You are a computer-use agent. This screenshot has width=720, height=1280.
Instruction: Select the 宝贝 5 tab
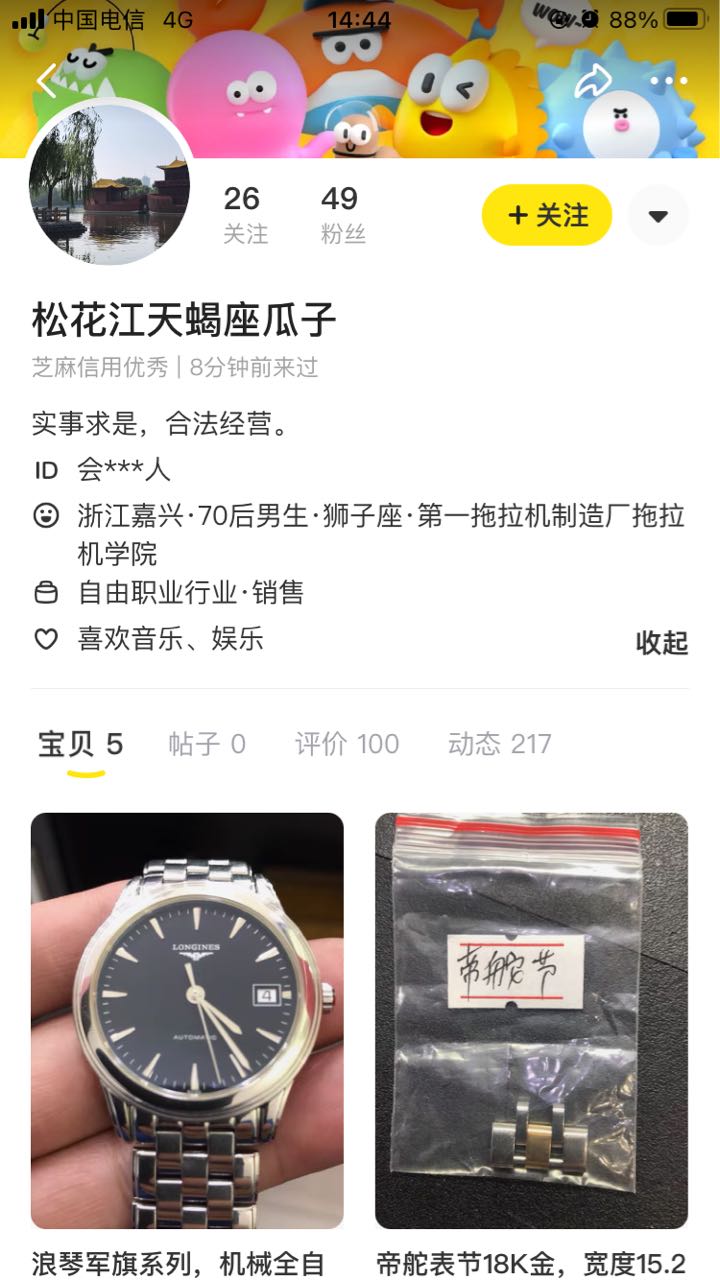point(80,744)
